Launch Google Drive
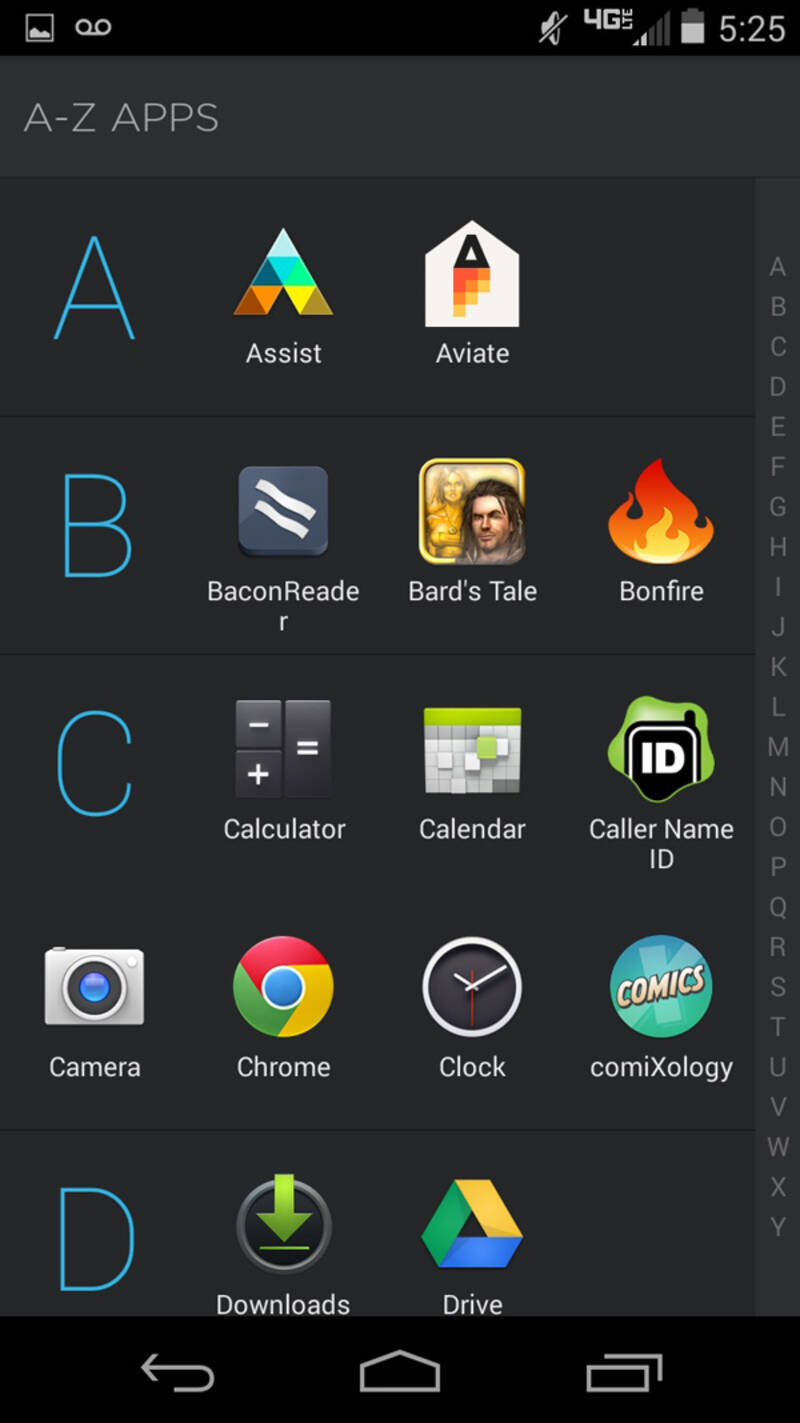The image size is (800, 1423). (x=472, y=1225)
